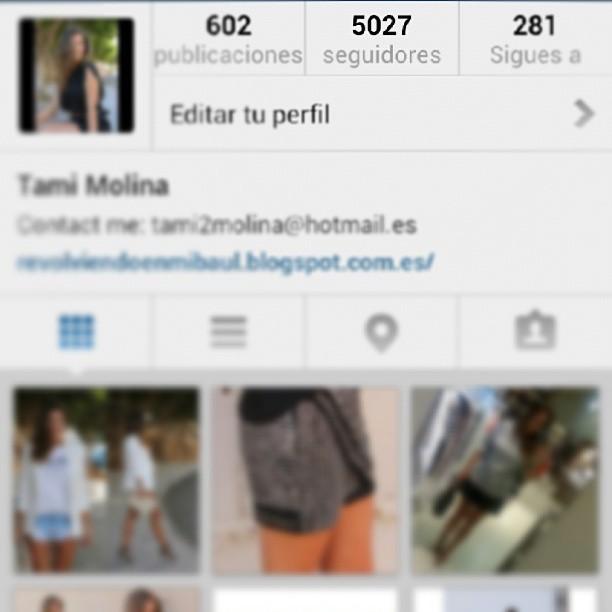Open the tilted street outfit photo
This screenshot has height=612, width=612.
(x=505, y=480)
